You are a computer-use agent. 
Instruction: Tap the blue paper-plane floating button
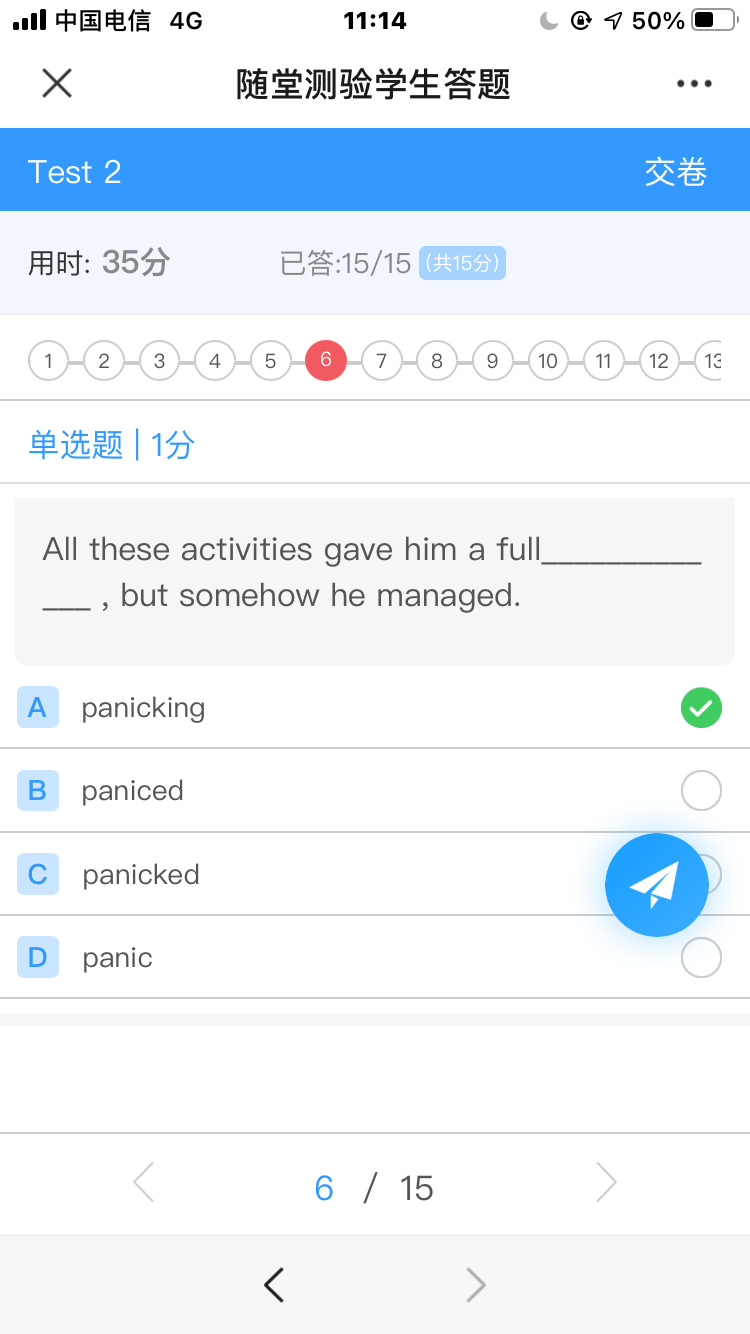click(x=657, y=885)
